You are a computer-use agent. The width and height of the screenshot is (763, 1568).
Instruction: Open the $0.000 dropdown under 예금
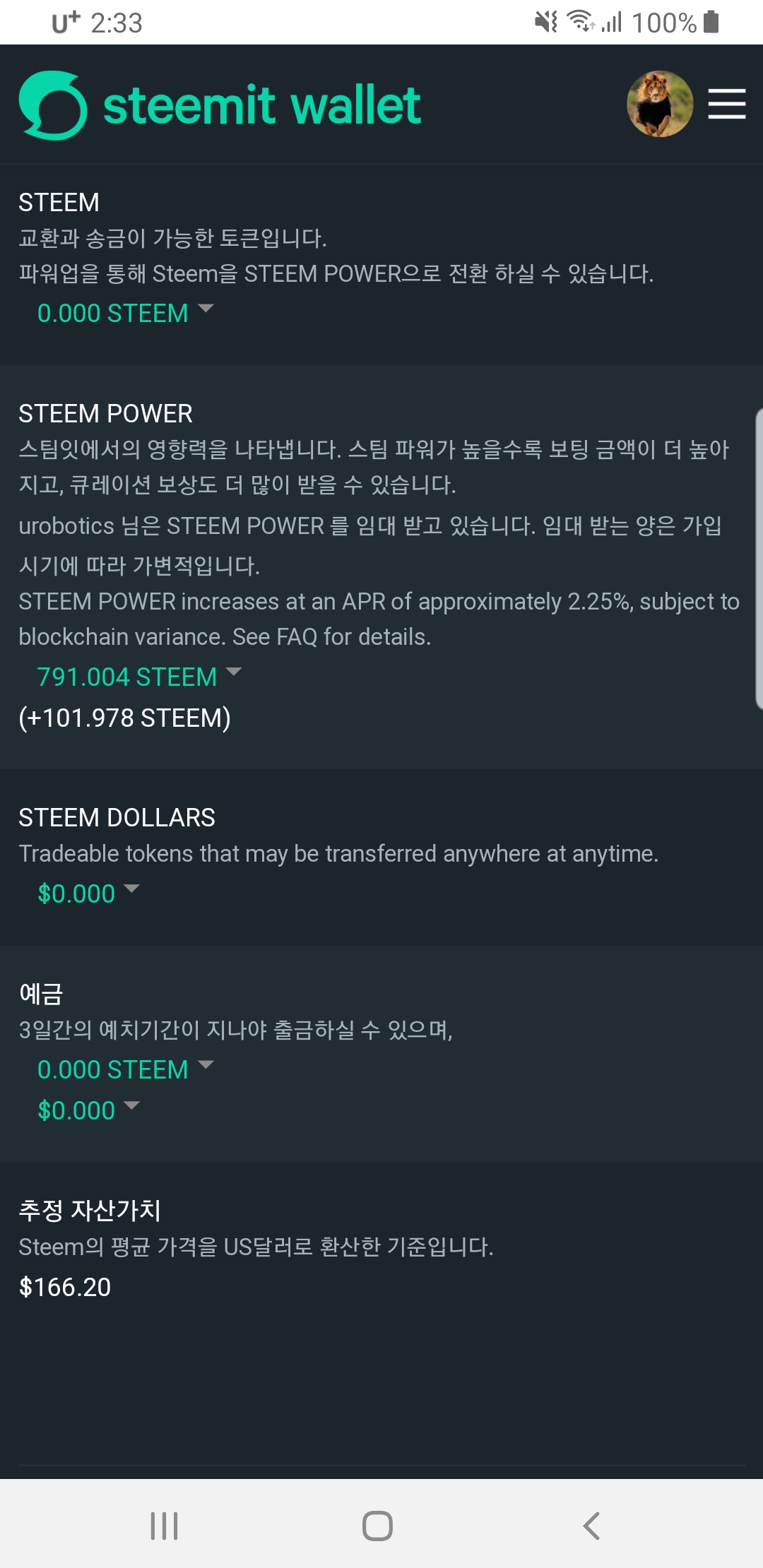(x=88, y=1110)
